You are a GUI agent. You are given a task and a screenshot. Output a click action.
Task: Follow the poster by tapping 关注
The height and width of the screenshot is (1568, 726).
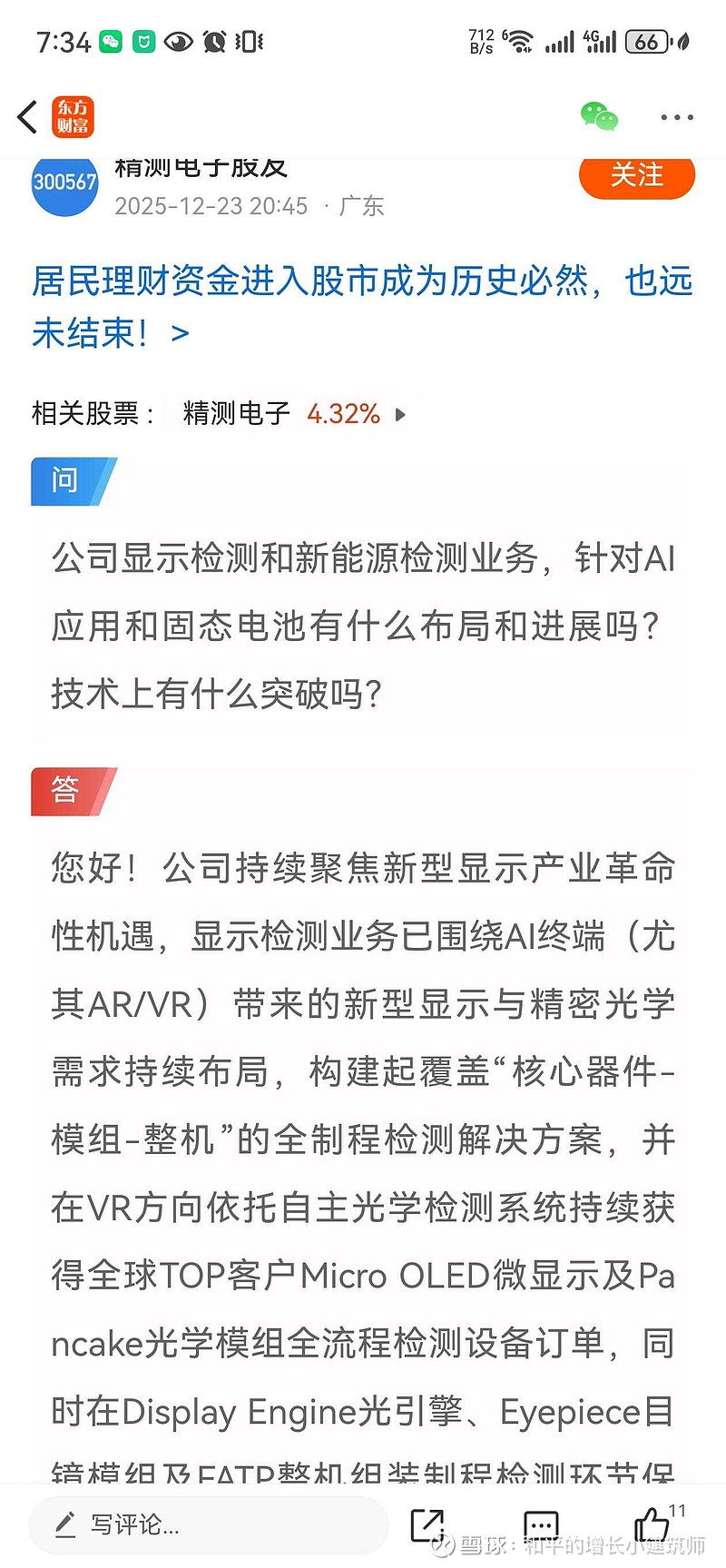pyautogui.click(x=637, y=176)
